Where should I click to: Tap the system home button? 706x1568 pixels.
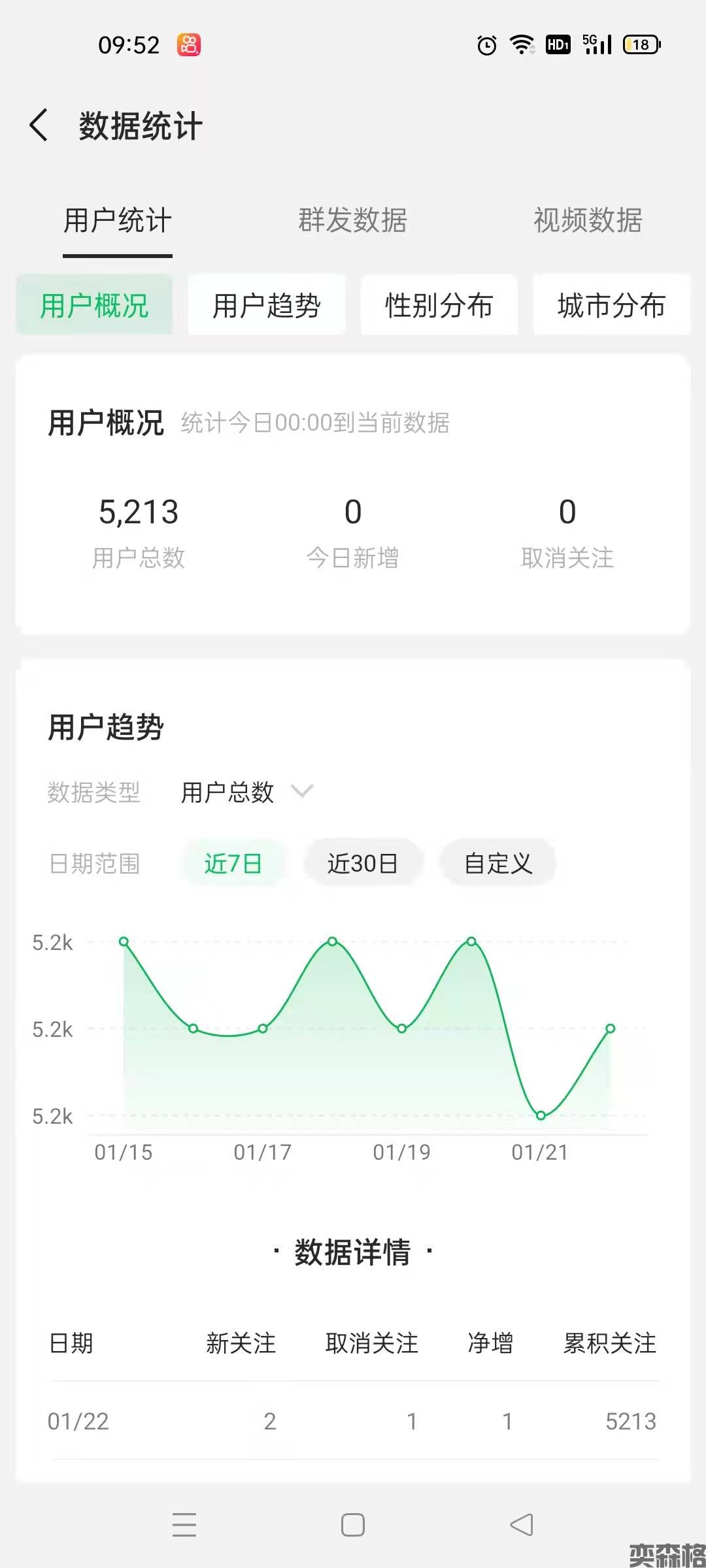pos(353,1525)
